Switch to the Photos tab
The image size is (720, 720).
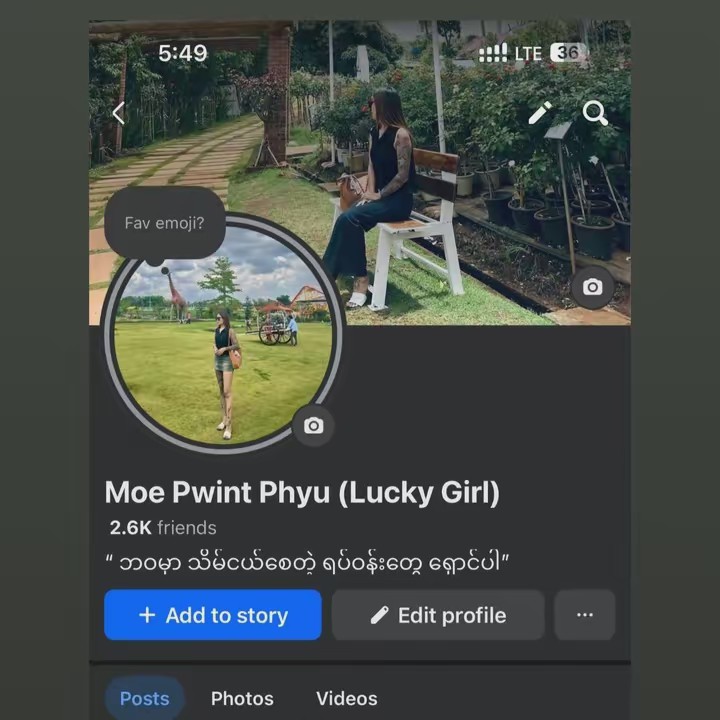[x=242, y=698]
